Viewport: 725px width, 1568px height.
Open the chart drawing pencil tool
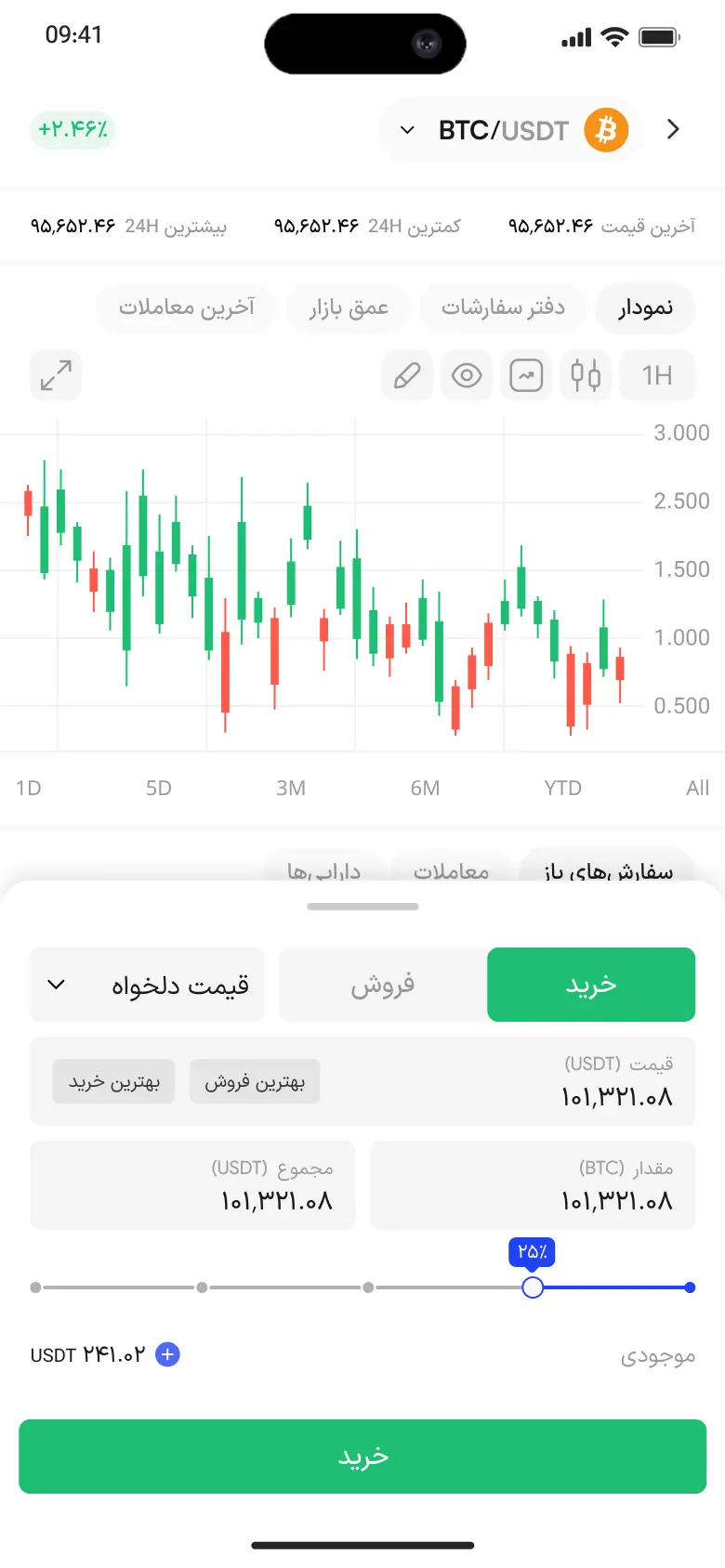[407, 375]
